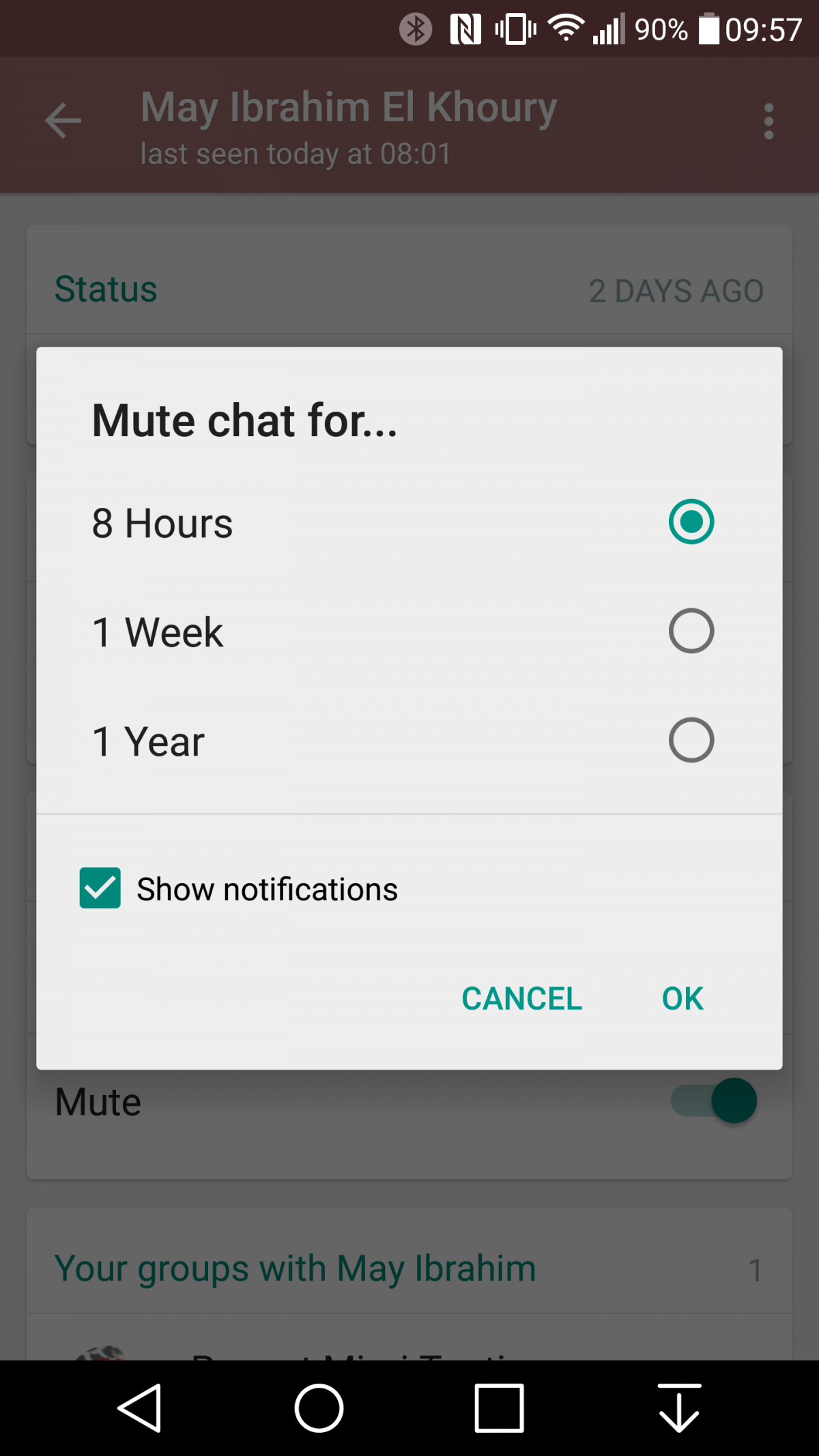This screenshot has width=819, height=1456.
Task: Select the 8 Hours mute option
Action: (x=691, y=522)
